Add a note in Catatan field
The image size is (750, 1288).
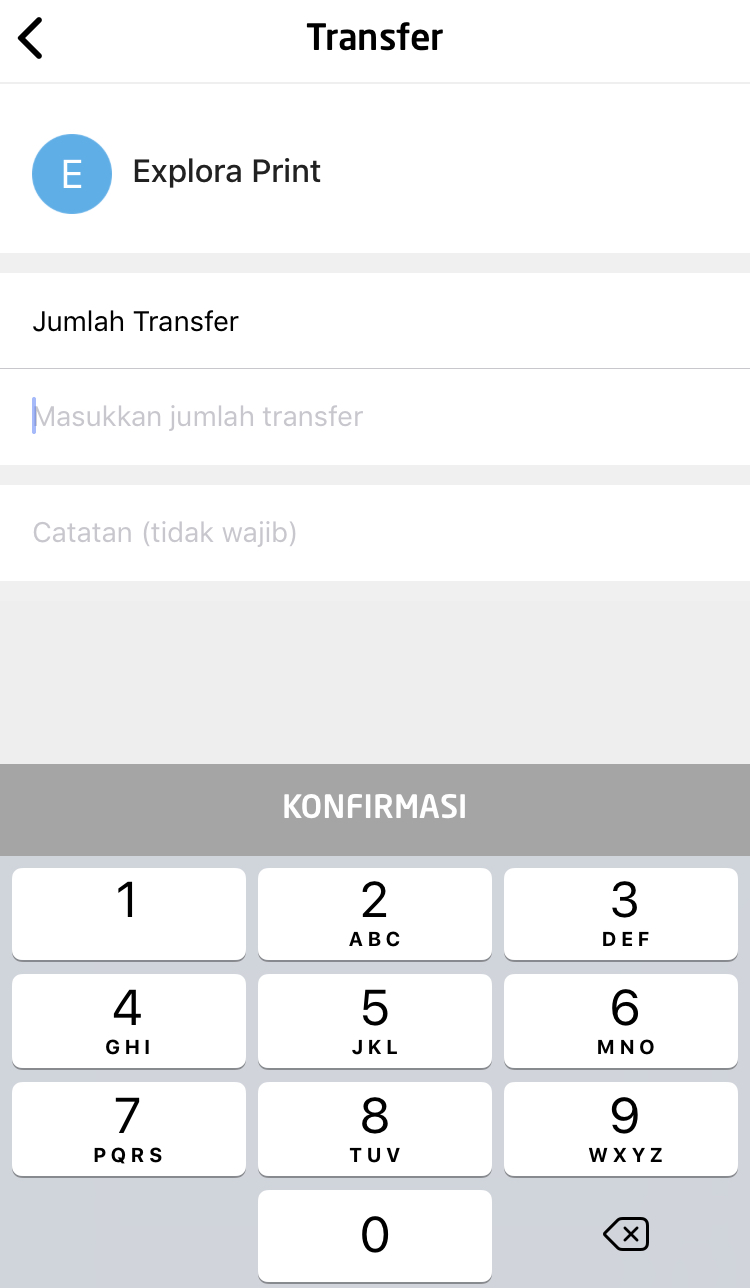click(375, 532)
